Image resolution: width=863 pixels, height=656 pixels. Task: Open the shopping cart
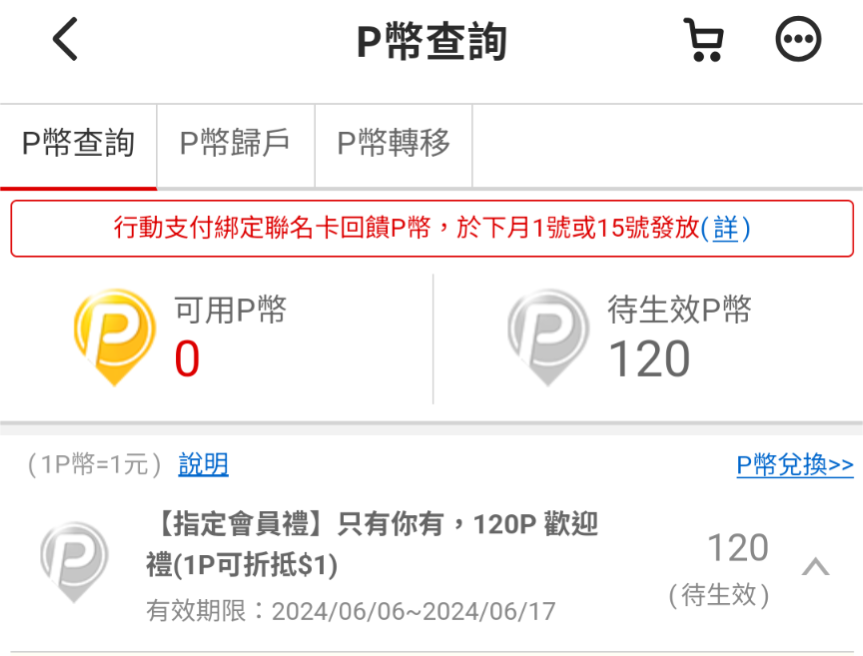pyautogui.click(x=703, y=41)
